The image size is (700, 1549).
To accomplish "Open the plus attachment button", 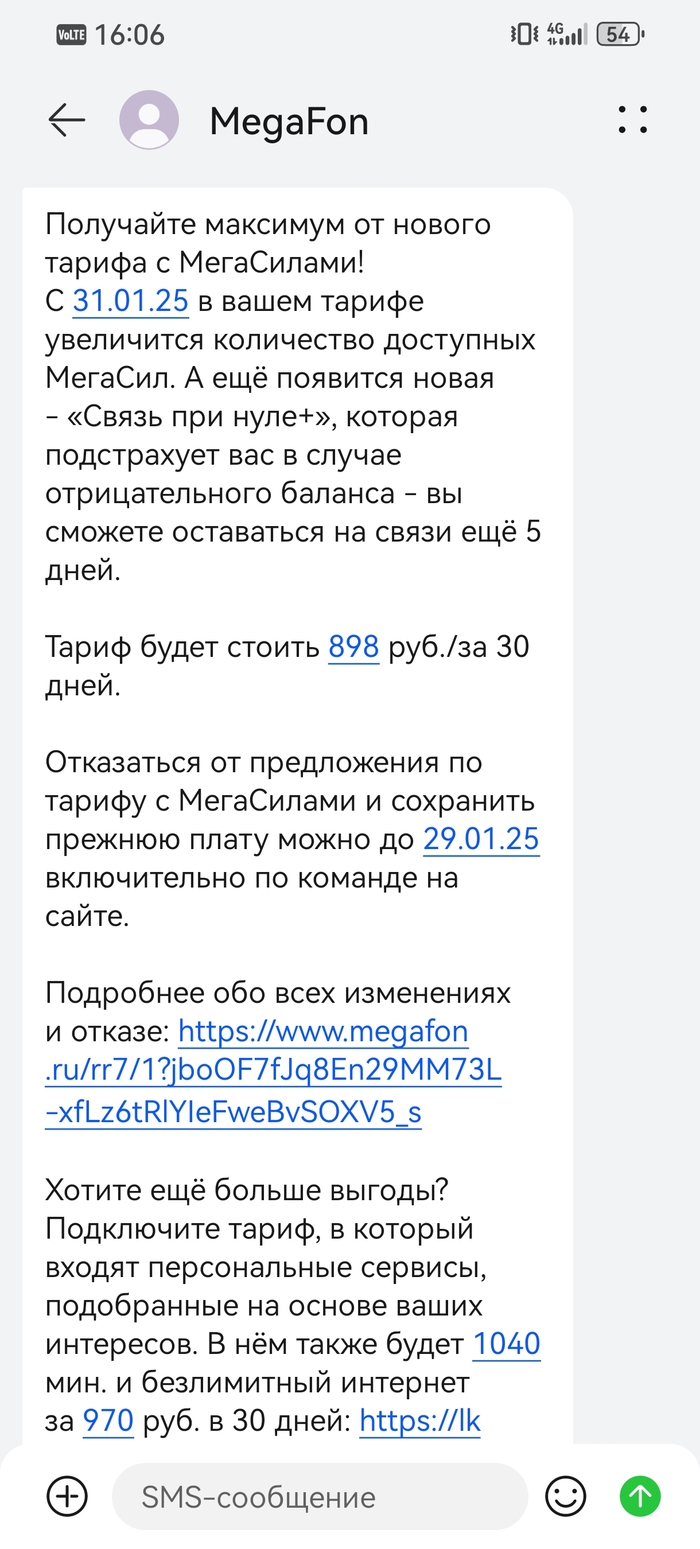I will tap(67, 1497).
